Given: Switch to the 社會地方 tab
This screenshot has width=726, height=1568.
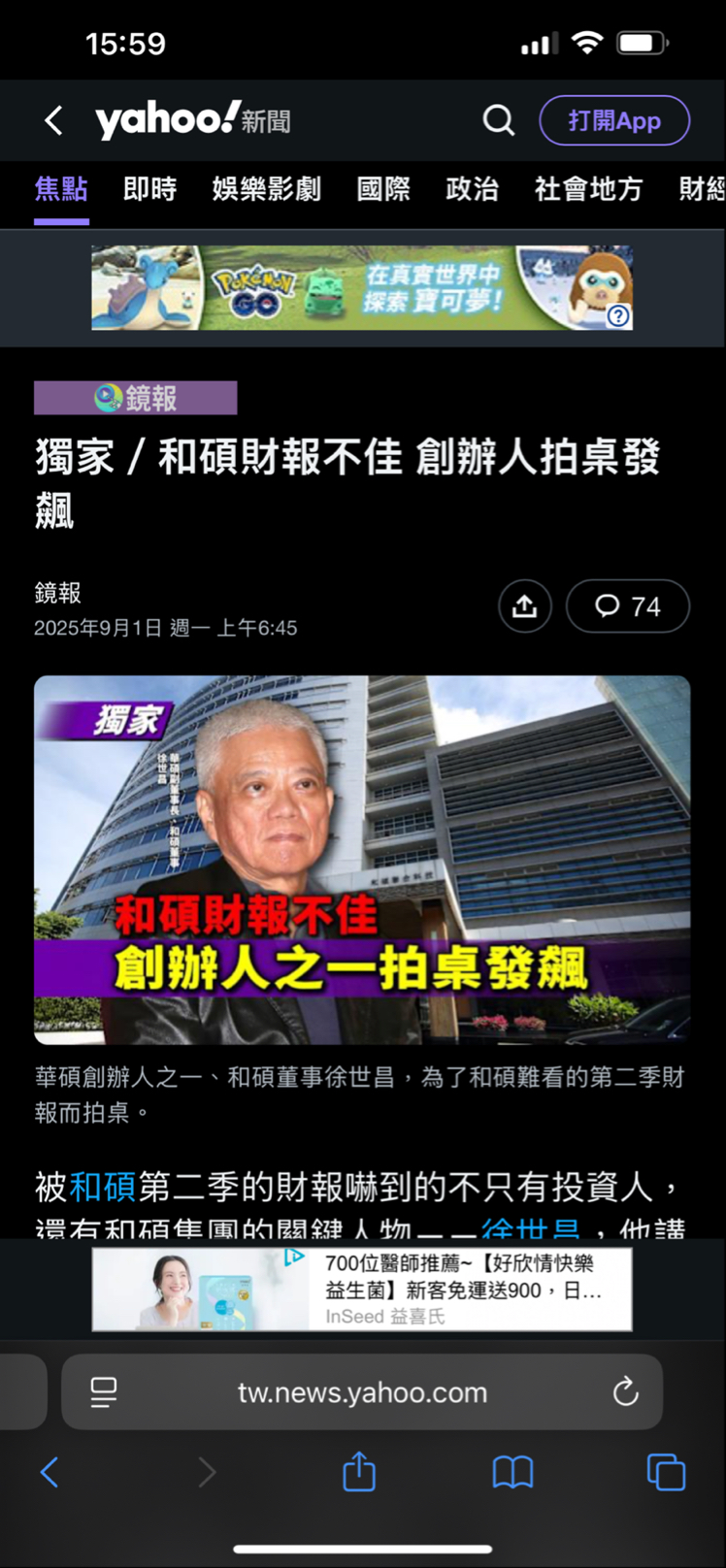Looking at the screenshot, I should 588,188.
